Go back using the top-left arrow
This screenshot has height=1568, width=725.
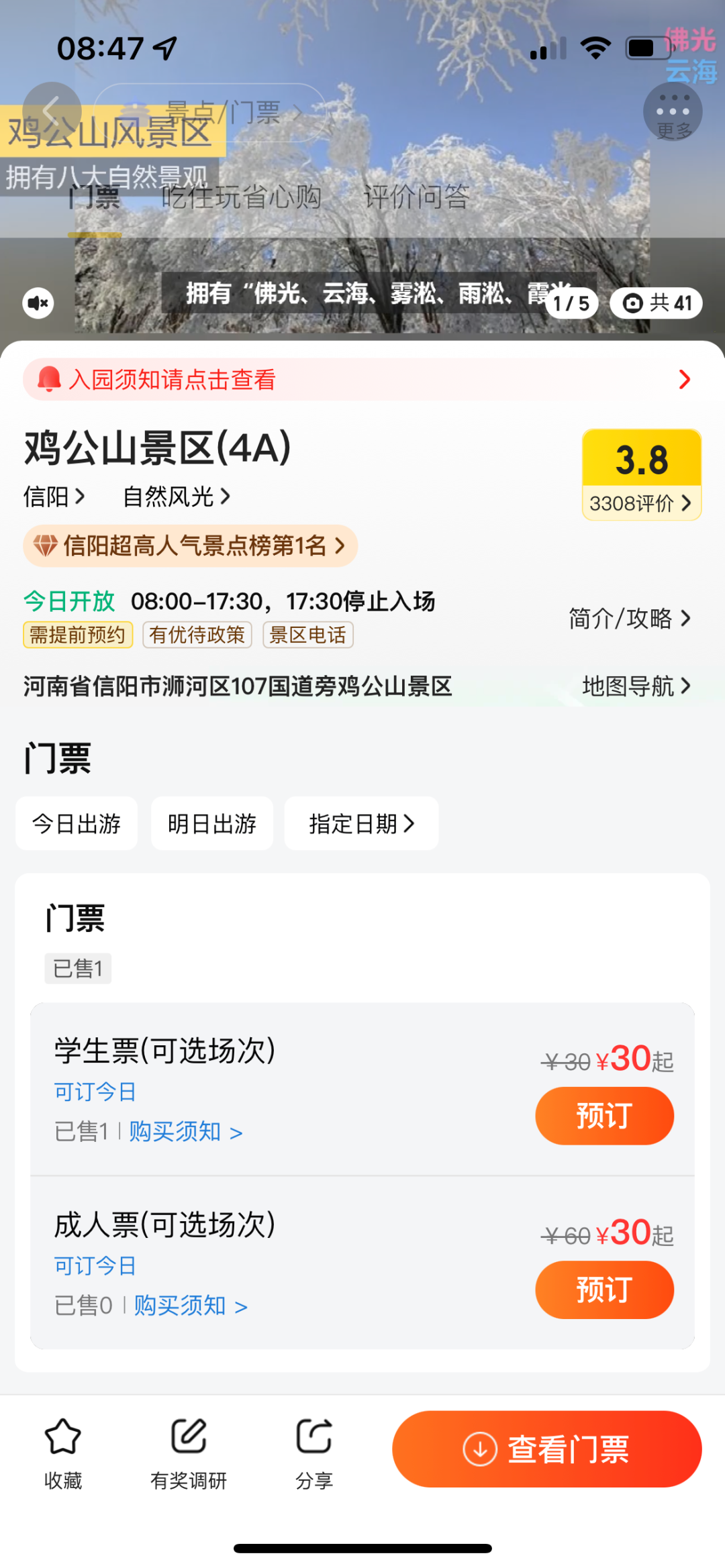tap(52, 111)
